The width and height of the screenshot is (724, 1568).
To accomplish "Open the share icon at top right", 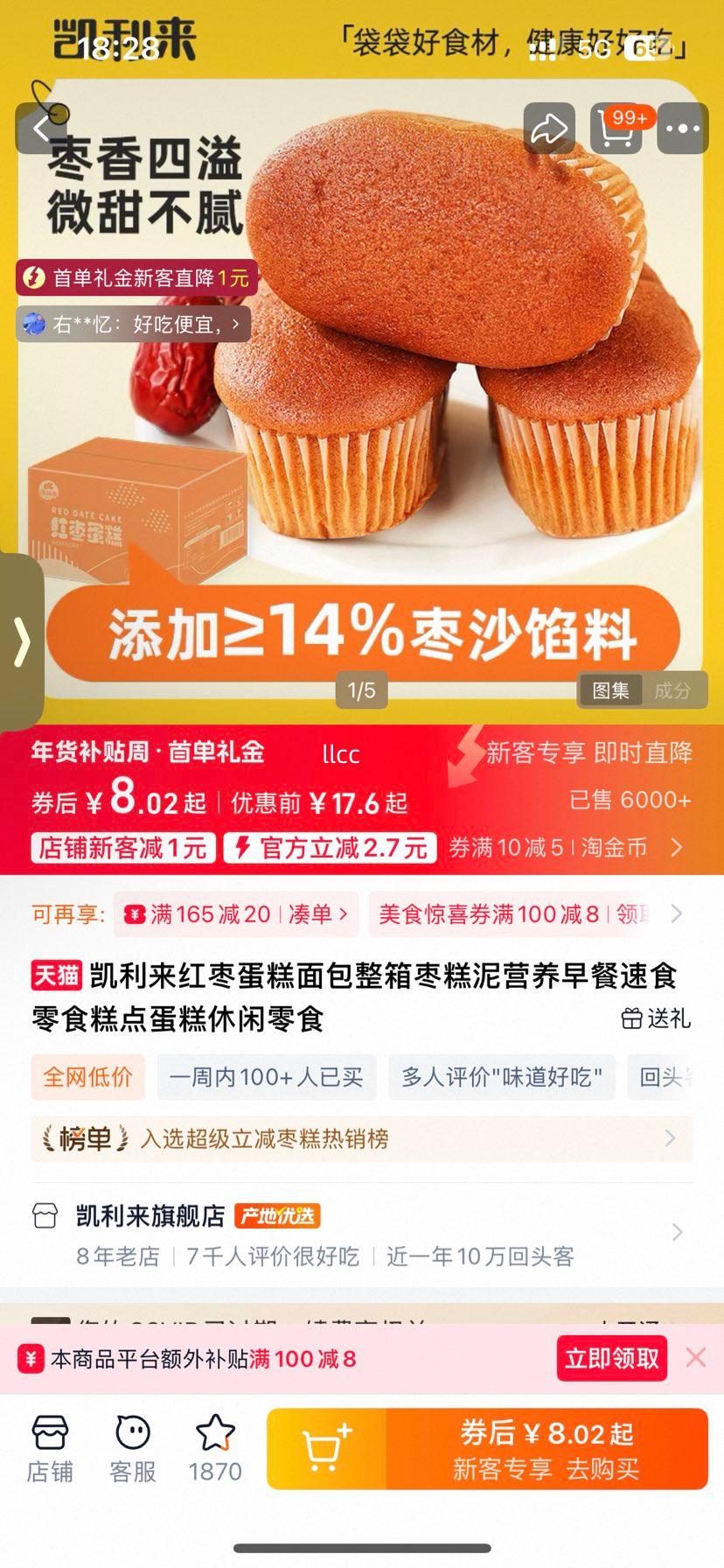I will pos(549,128).
